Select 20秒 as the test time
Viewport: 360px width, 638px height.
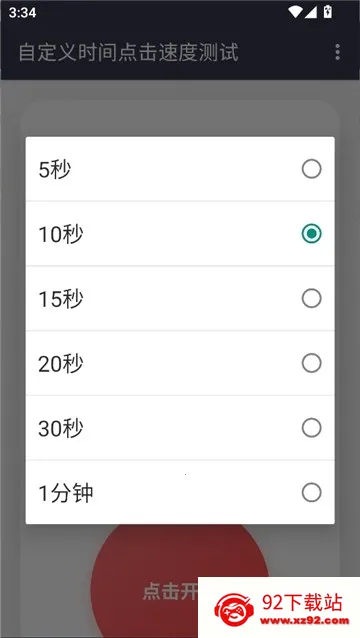[x=180, y=363]
